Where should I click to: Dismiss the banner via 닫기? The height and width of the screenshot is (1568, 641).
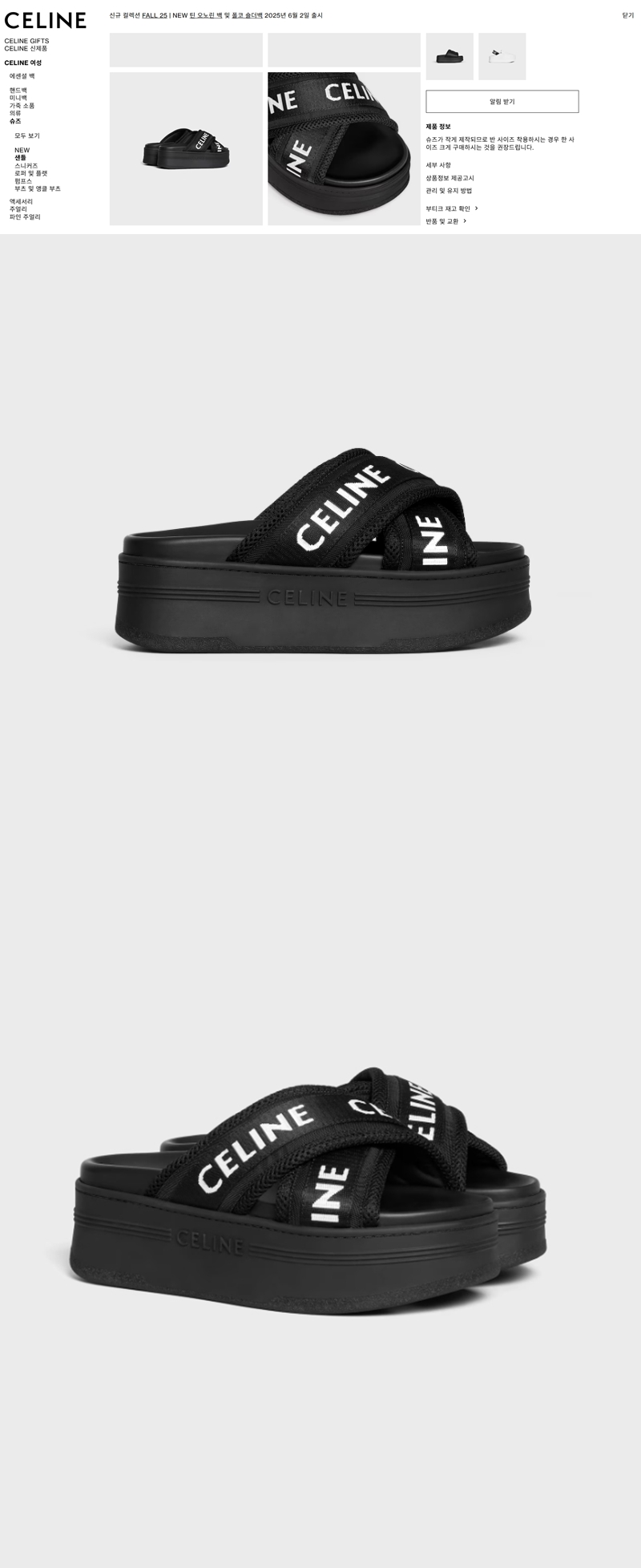point(627,15)
